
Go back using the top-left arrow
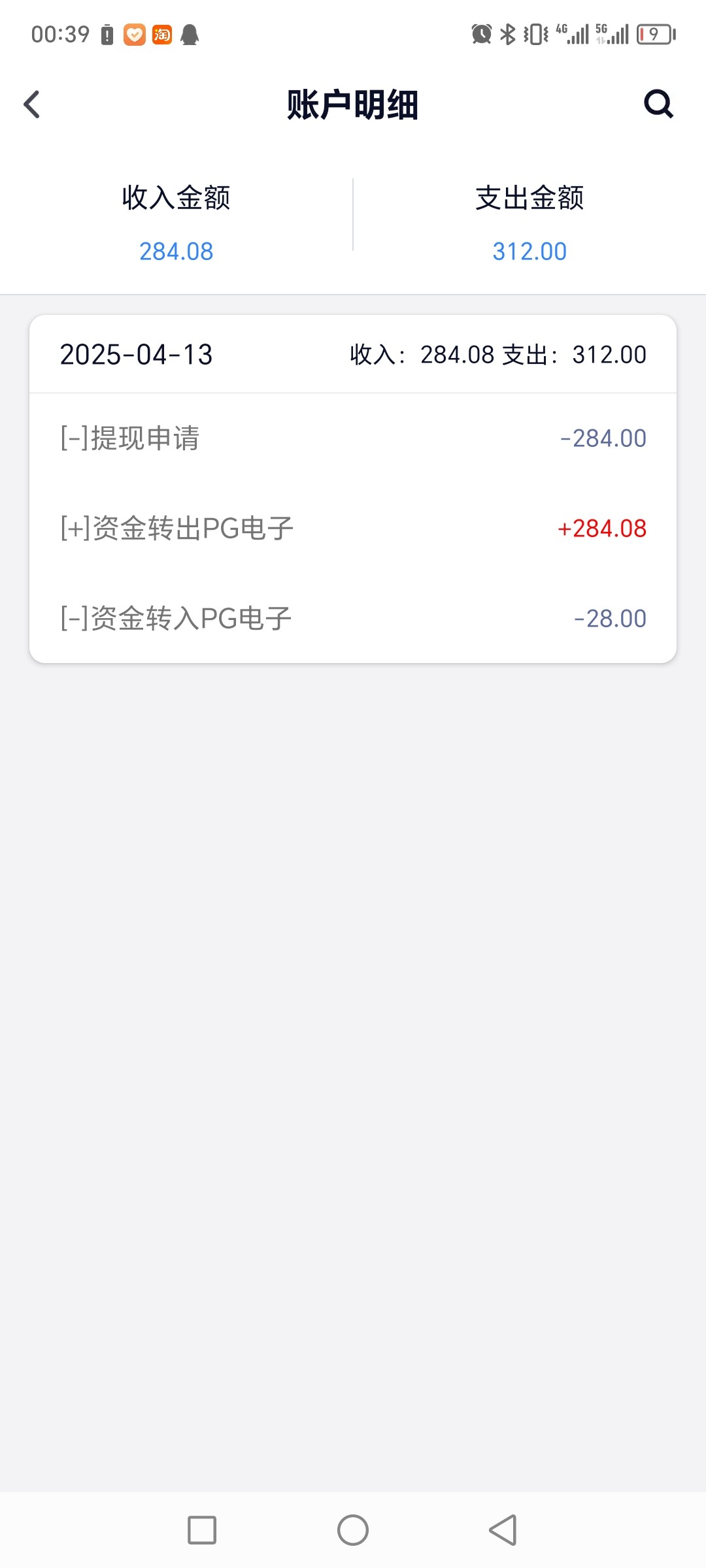click(31, 105)
